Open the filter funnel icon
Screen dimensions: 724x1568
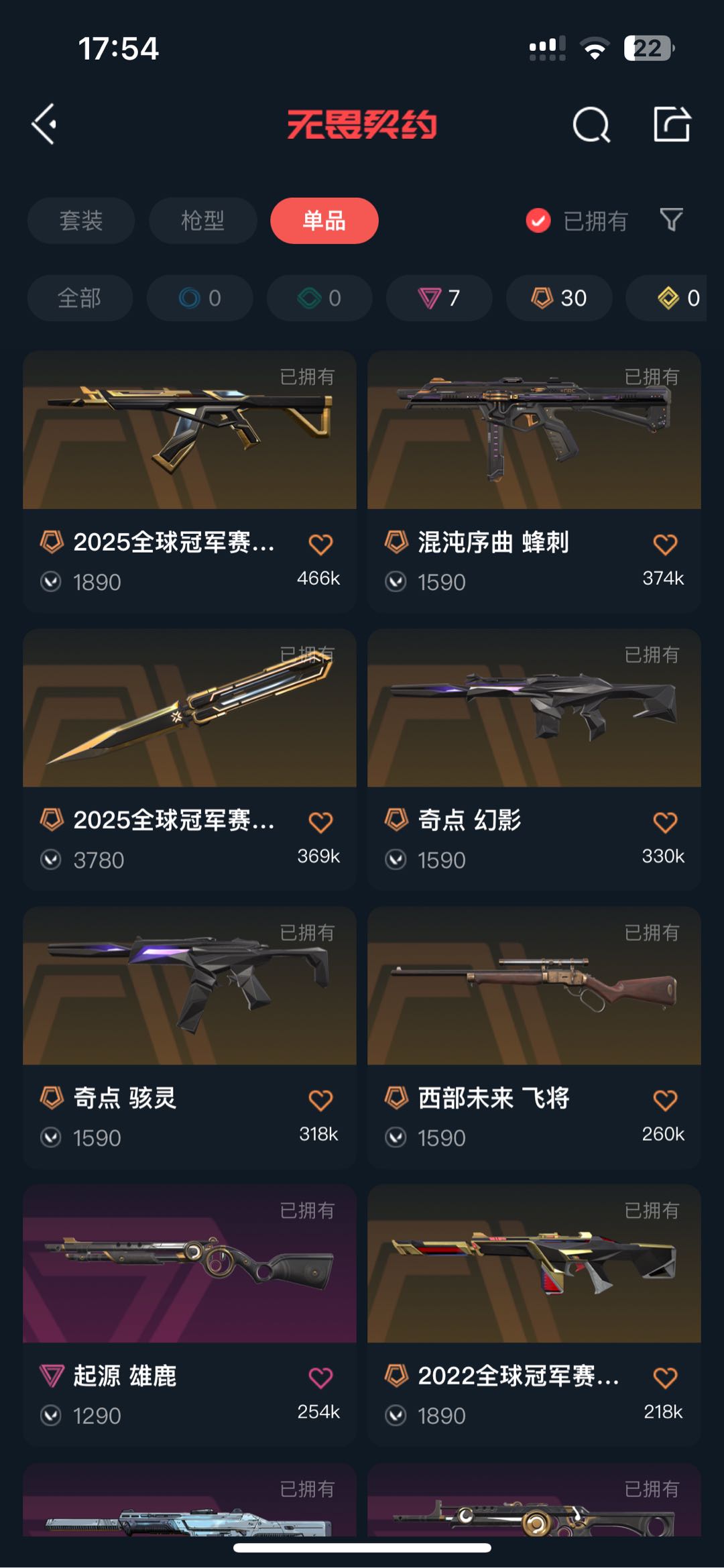pyautogui.click(x=671, y=220)
